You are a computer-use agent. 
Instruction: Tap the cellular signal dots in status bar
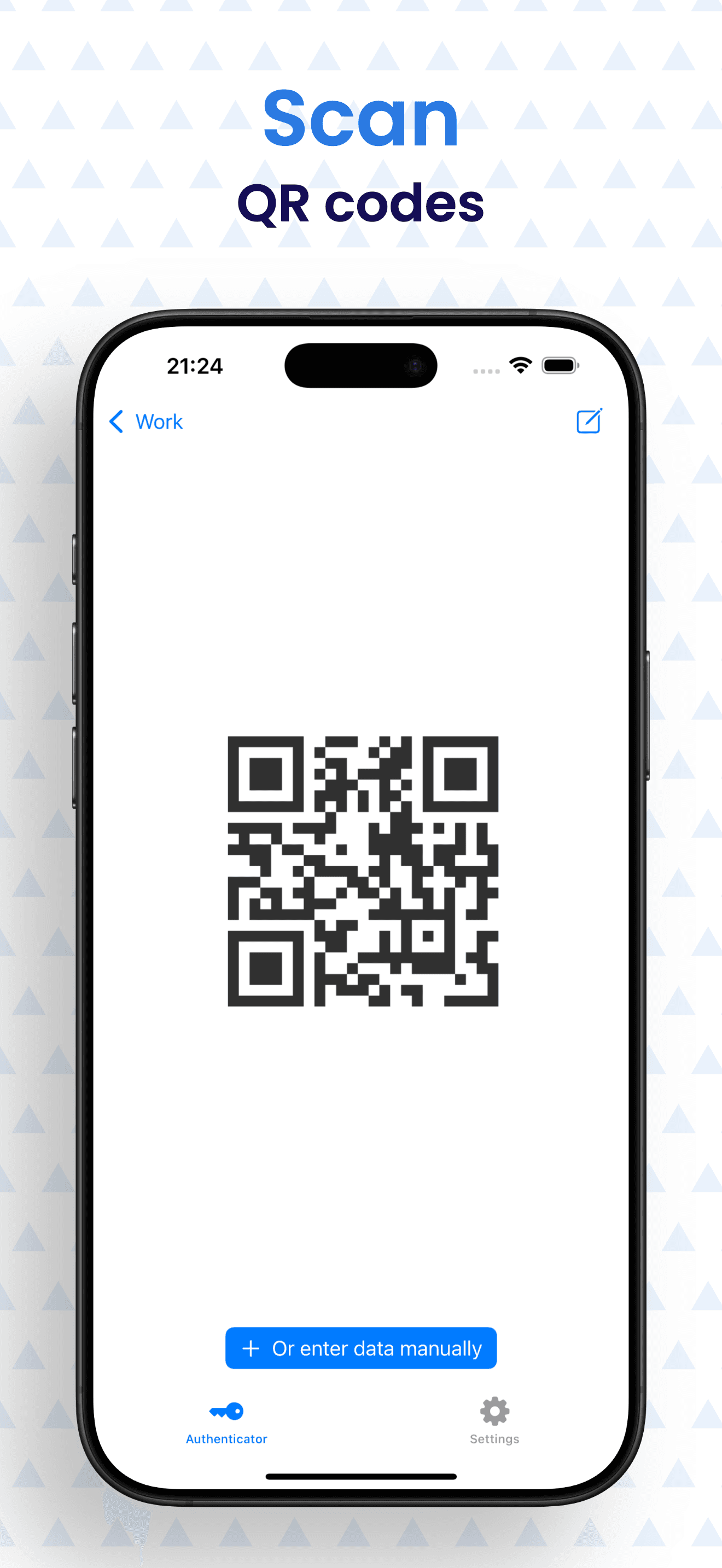tap(486, 369)
